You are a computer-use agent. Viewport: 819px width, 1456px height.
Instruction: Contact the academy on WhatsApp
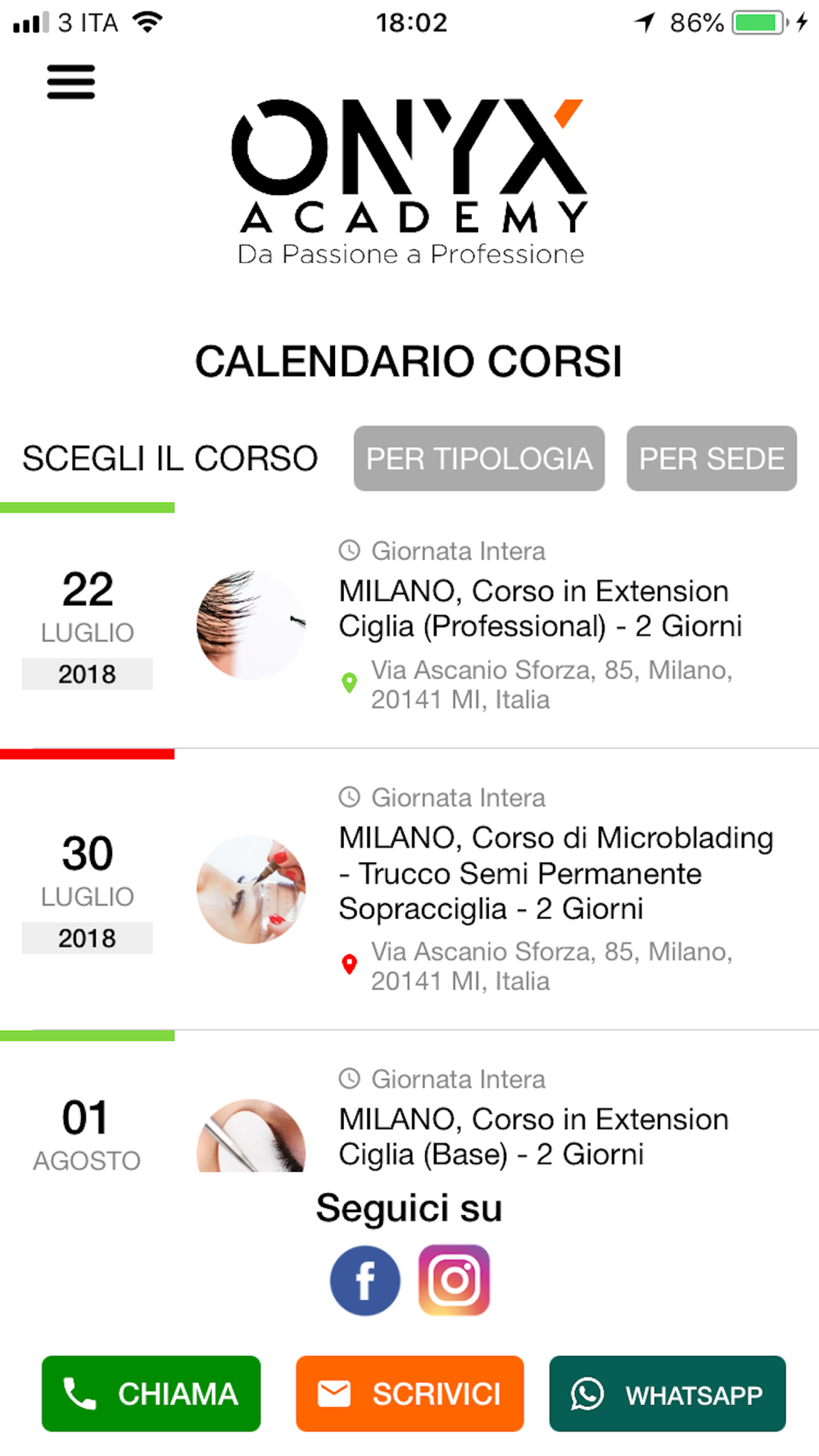(667, 1394)
